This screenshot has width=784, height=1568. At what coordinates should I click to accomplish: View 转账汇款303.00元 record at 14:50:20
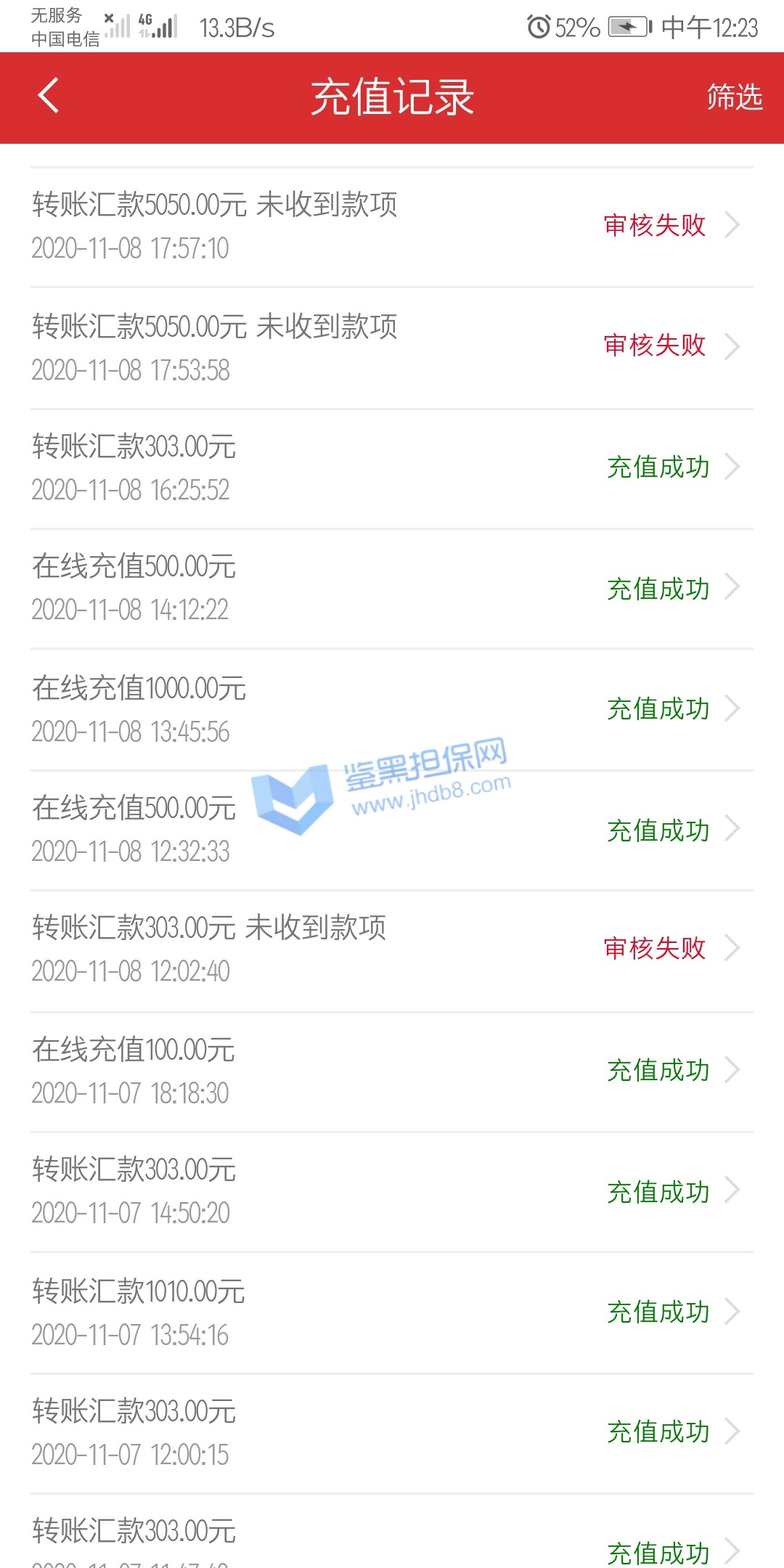pos(392,1191)
